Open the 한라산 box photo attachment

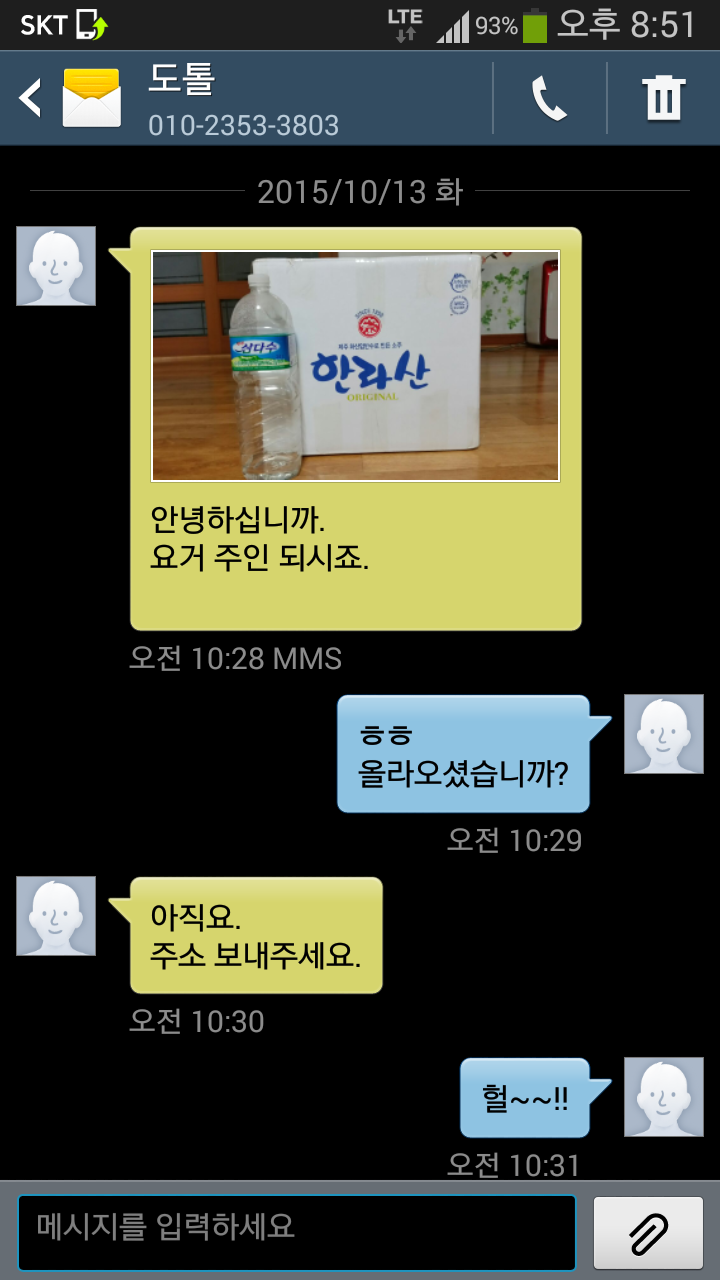pyautogui.click(x=355, y=366)
